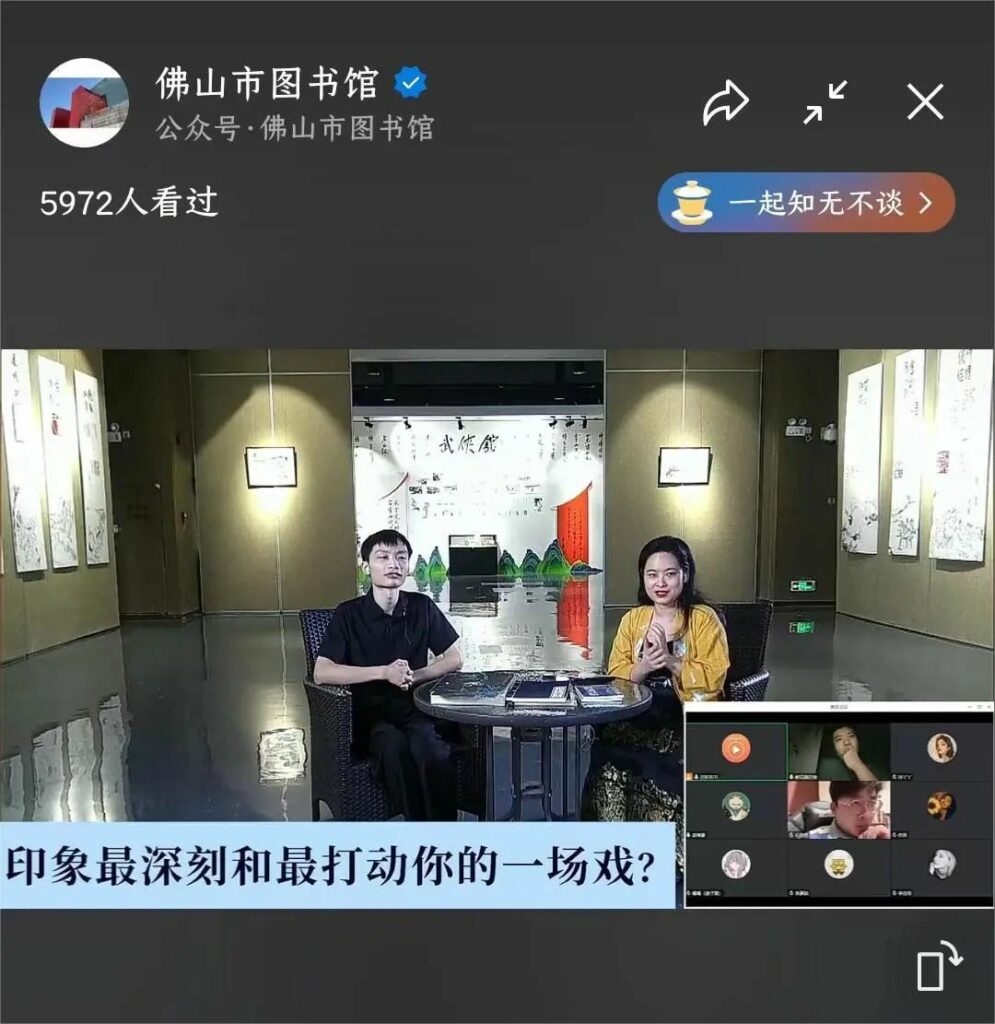Minimize the live video window
995x1024 pixels.
point(825,102)
